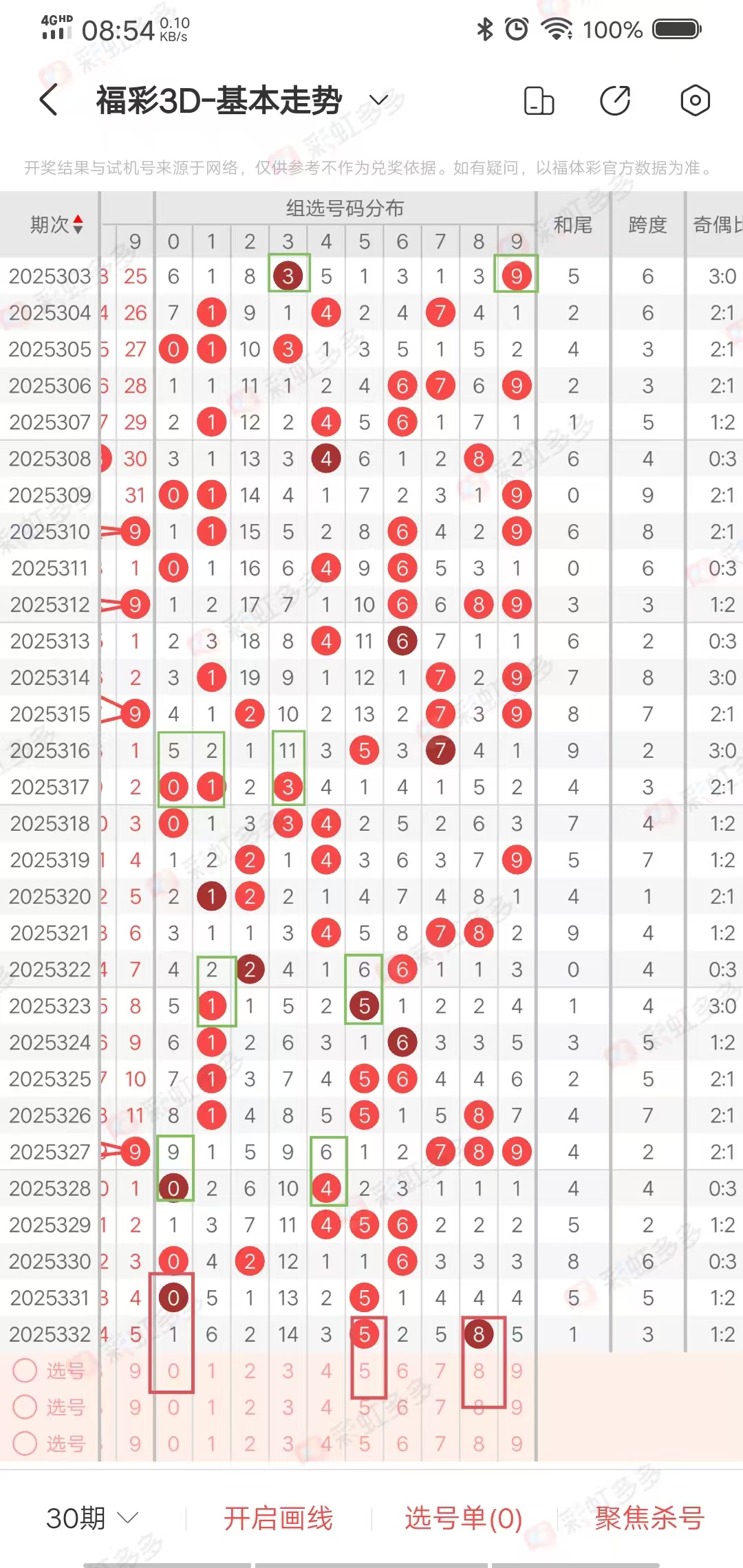
Task: Go back using the back arrow
Action: pyautogui.click(x=48, y=100)
